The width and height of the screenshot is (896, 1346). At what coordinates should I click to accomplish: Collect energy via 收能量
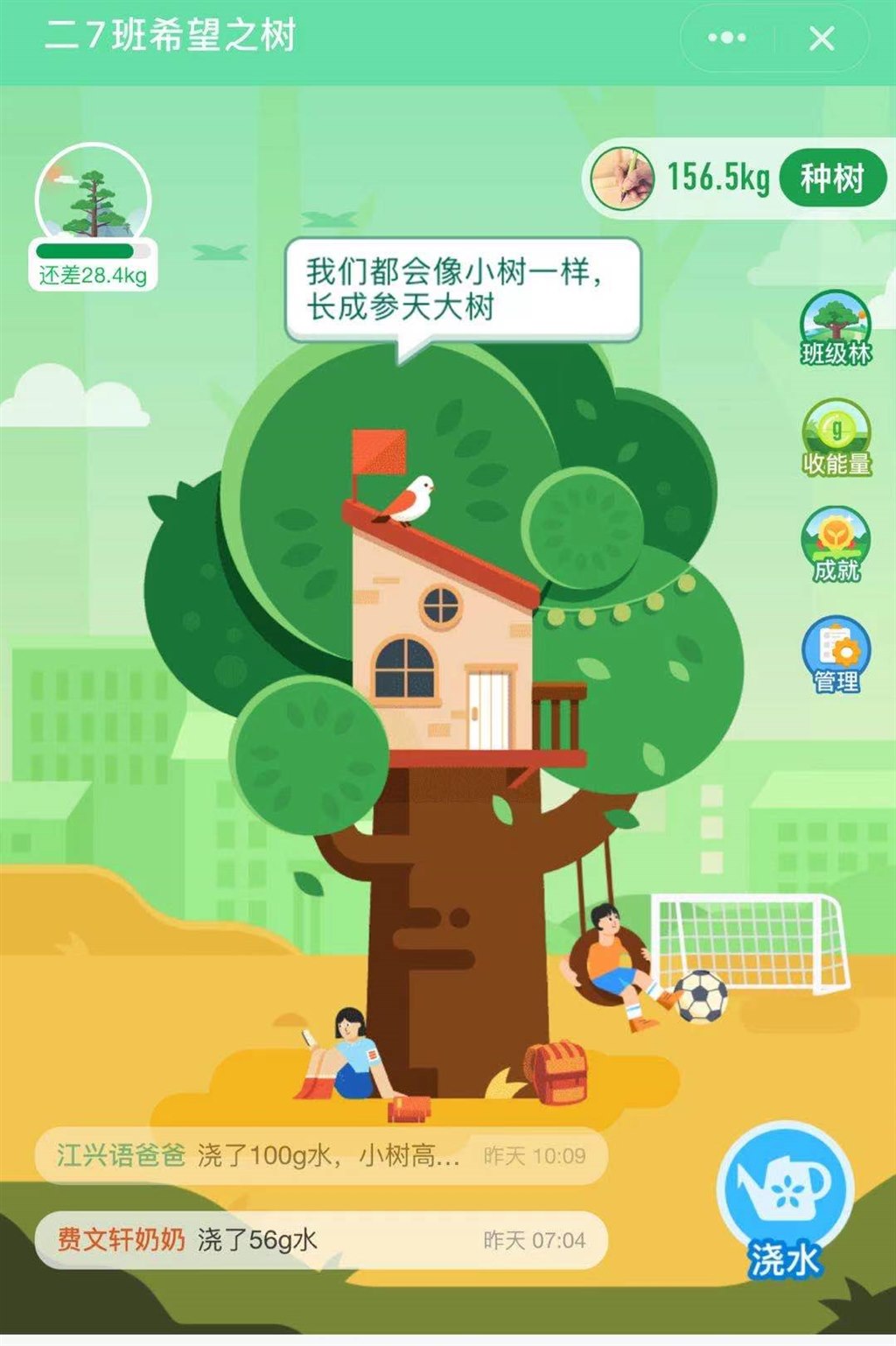[836, 438]
